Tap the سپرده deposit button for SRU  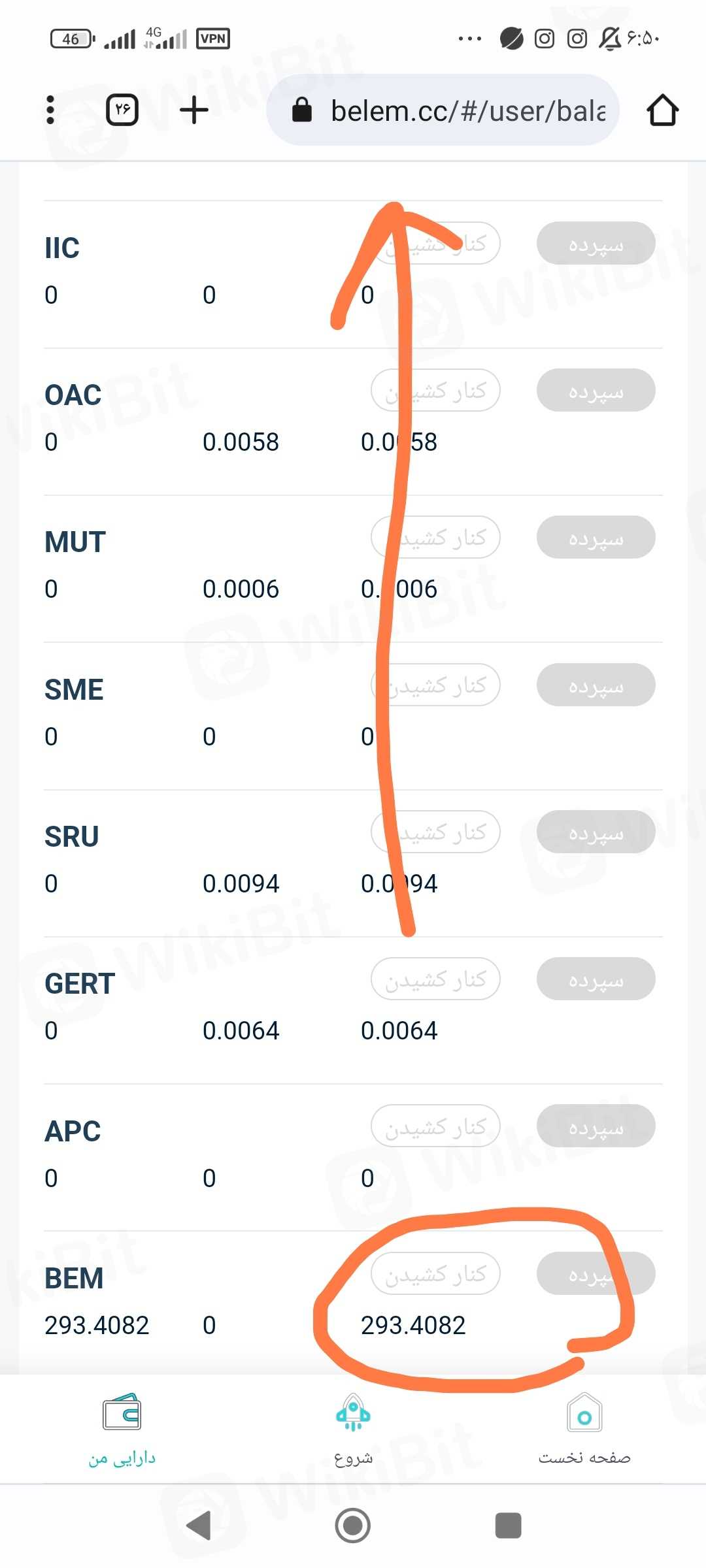pos(596,832)
